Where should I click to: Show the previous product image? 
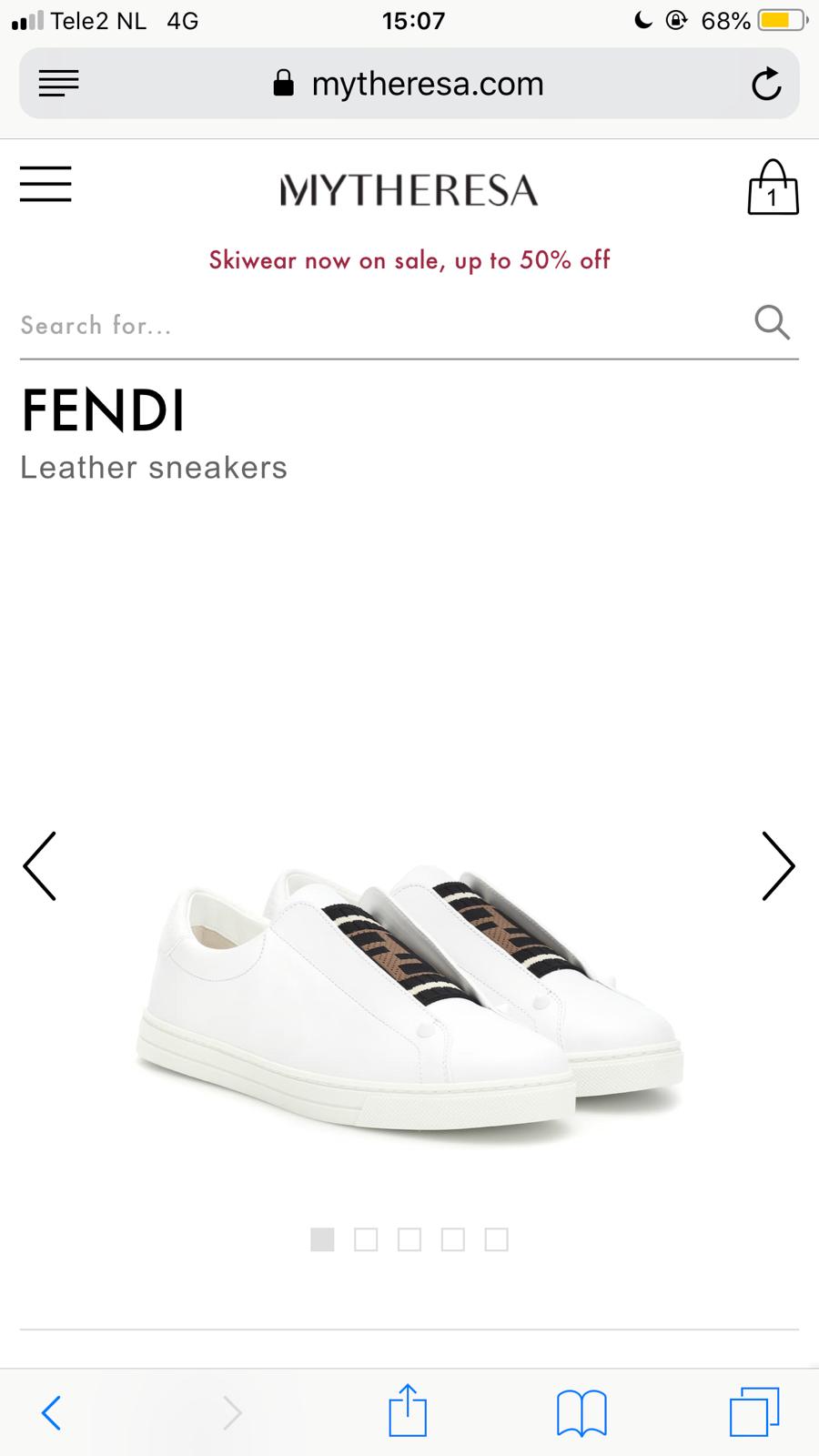coord(40,866)
